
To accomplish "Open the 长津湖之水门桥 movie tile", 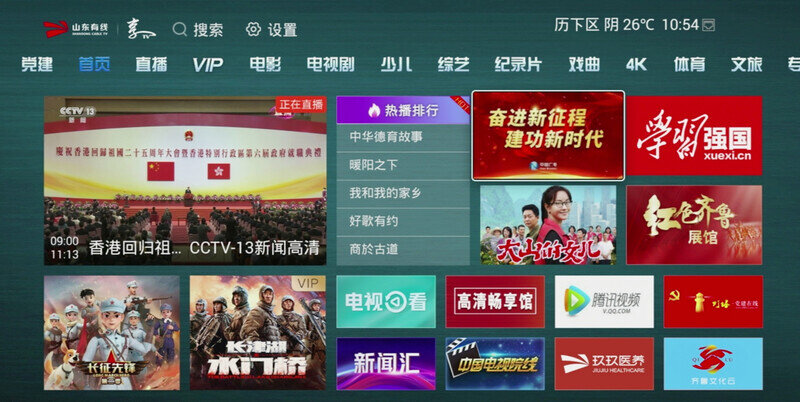I will (257, 332).
